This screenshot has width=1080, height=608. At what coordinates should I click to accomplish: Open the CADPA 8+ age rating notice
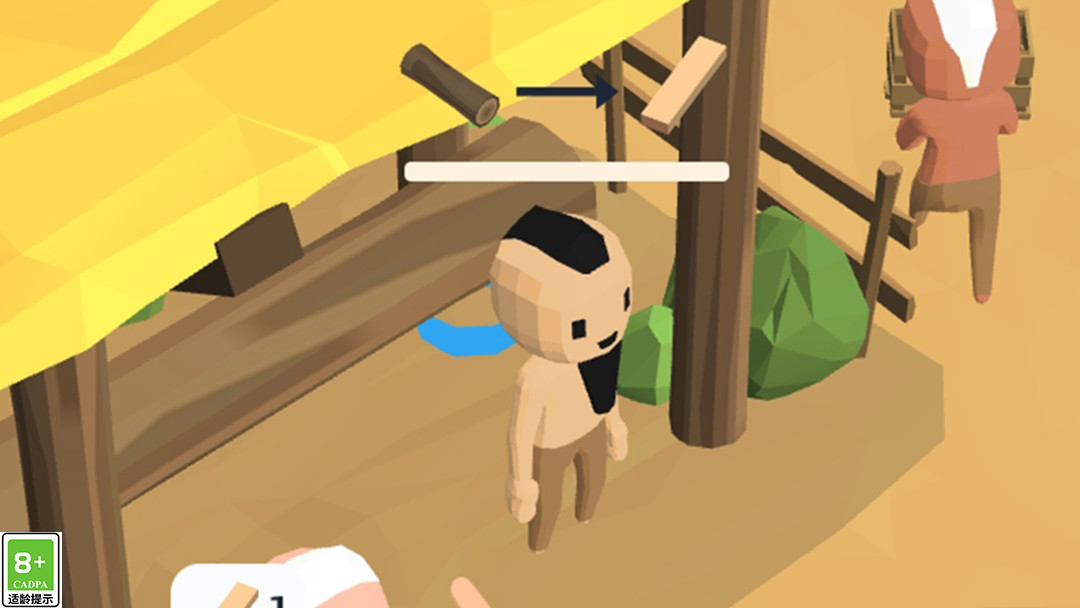click(31, 569)
